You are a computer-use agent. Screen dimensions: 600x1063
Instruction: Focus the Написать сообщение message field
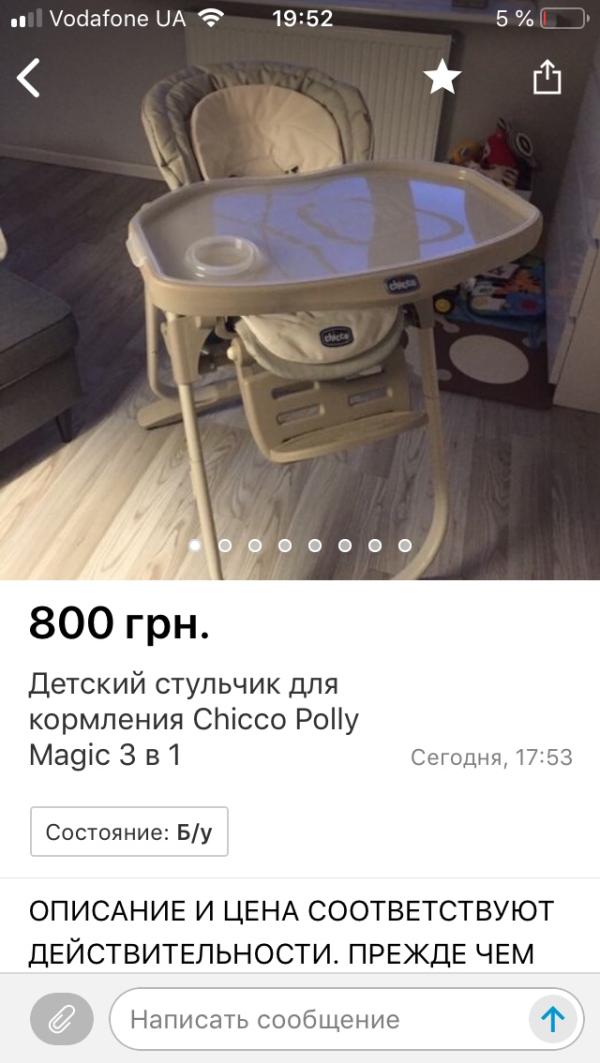pos(320,1020)
